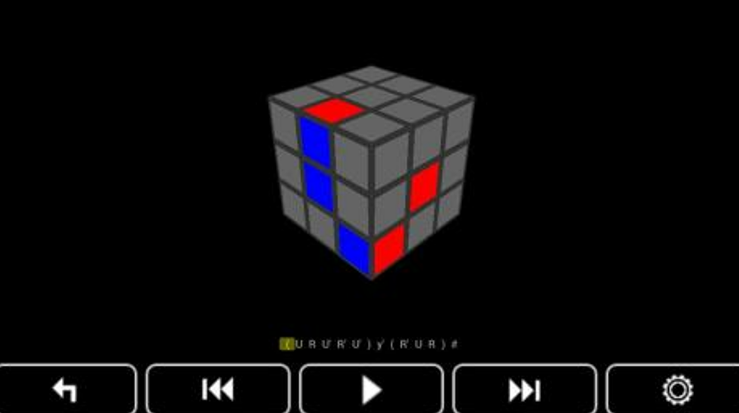This screenshot has width=739, height=413.
Task: Skip to the algorithm's start
Action: [x=218, y=389]
